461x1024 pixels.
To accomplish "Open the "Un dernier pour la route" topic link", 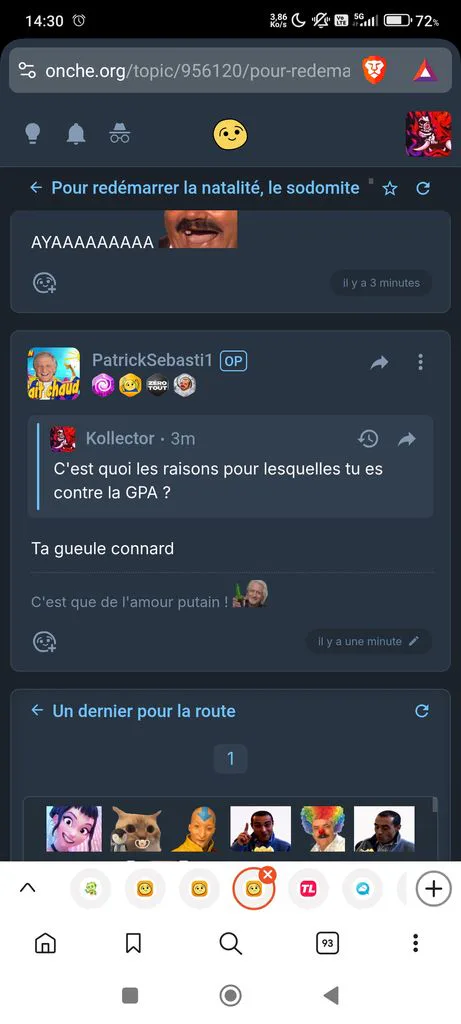I will pos(144,711).
